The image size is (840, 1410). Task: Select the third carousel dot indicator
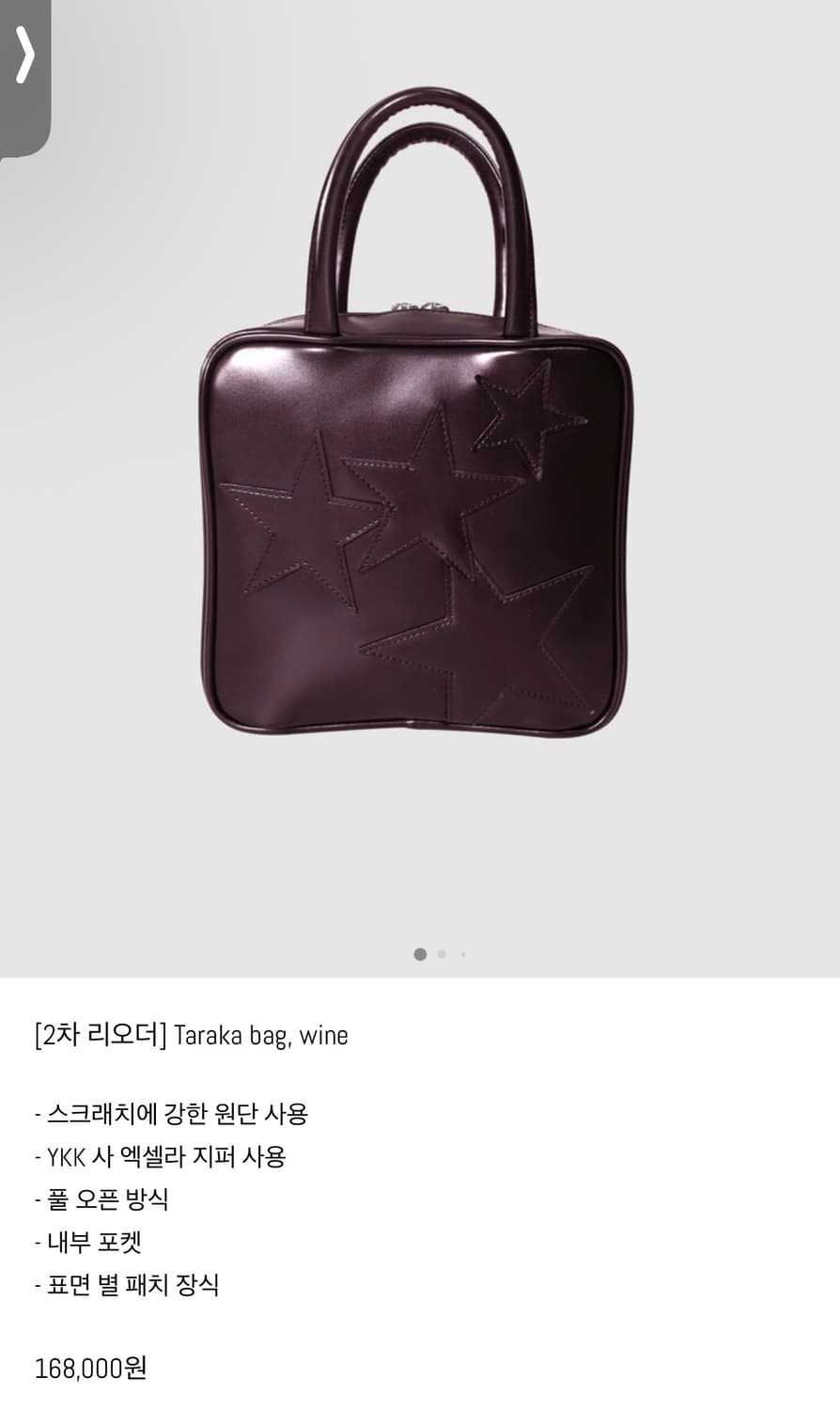point(461,954)
